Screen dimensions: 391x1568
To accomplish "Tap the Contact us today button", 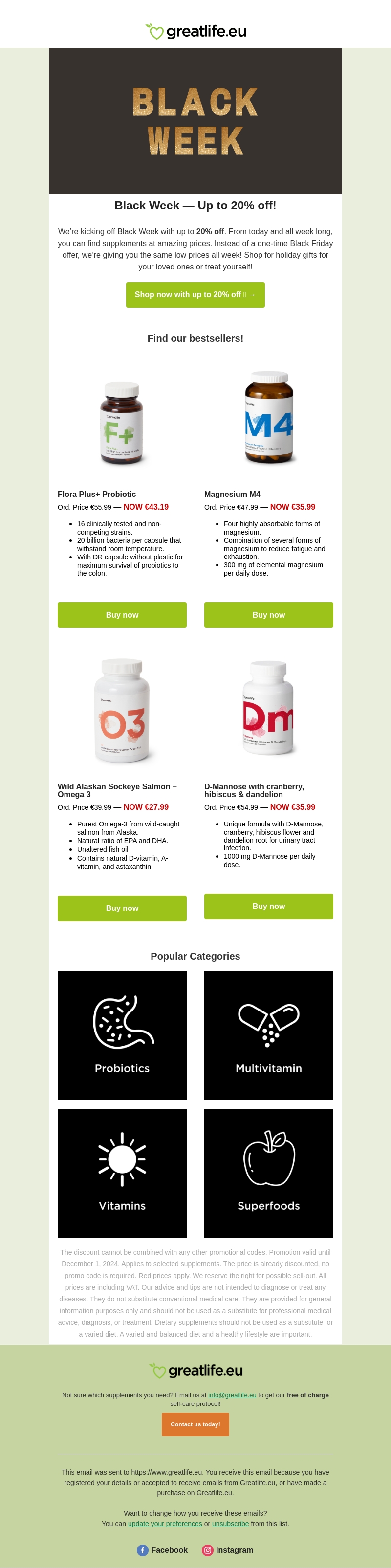I will click(195, 1424).
